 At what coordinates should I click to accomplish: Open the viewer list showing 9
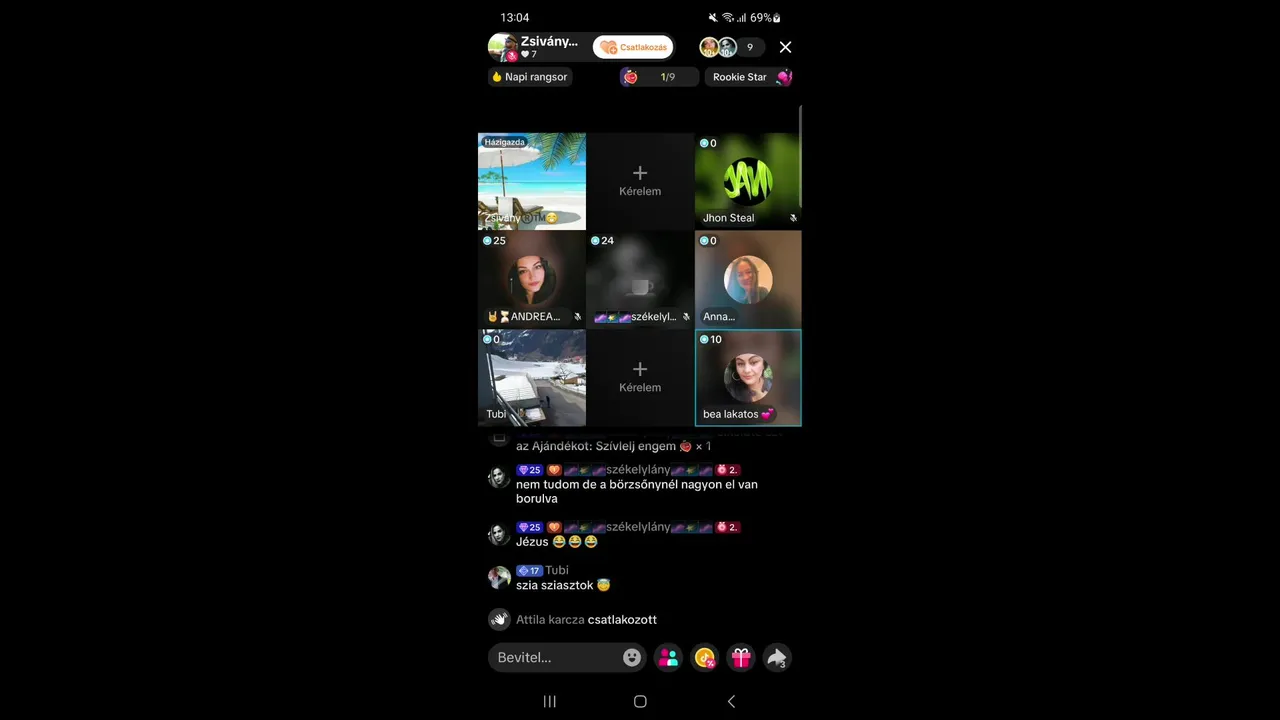[x=749, y=47]
